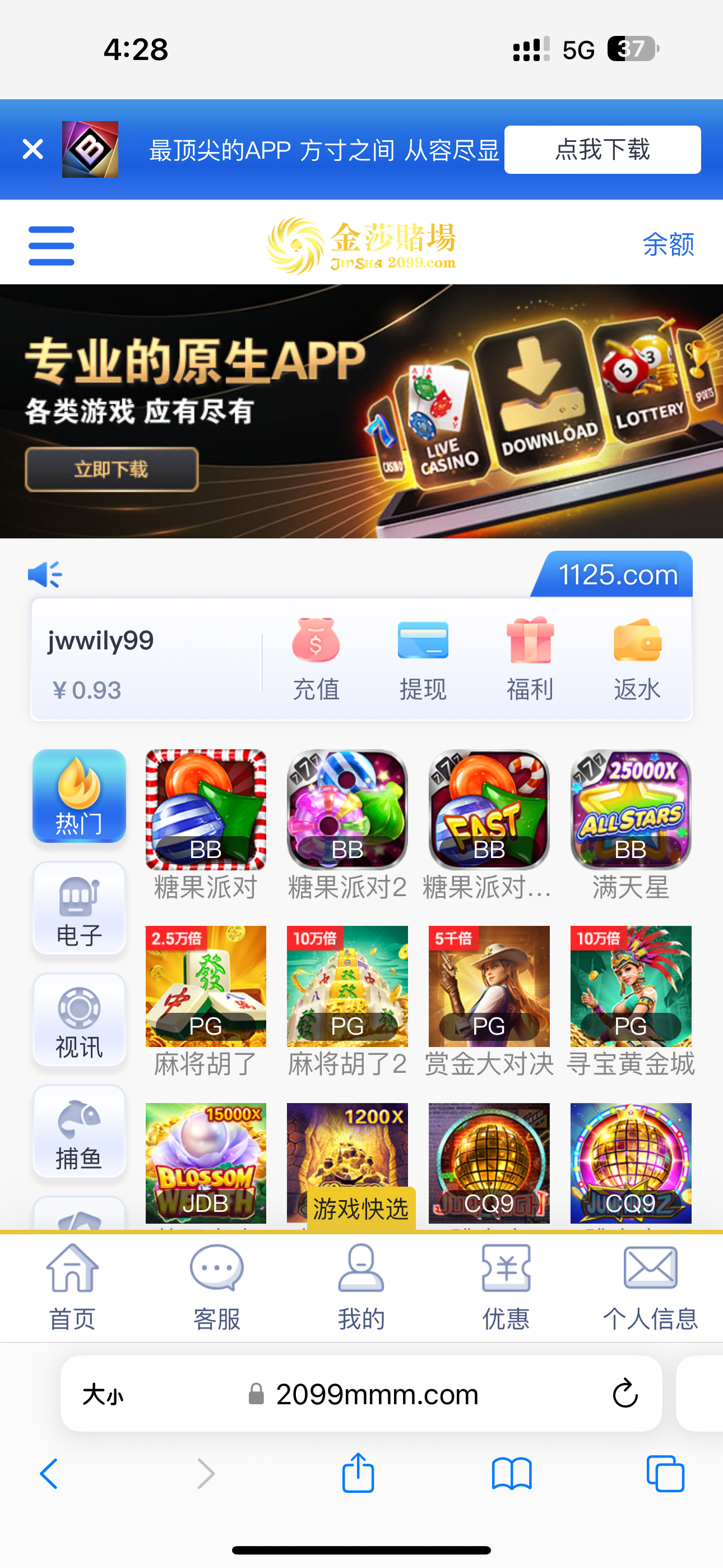Switch to the 优惠 promotions tab
The height and width of the screenshot is (1568, 723).
coord(506,1285)
